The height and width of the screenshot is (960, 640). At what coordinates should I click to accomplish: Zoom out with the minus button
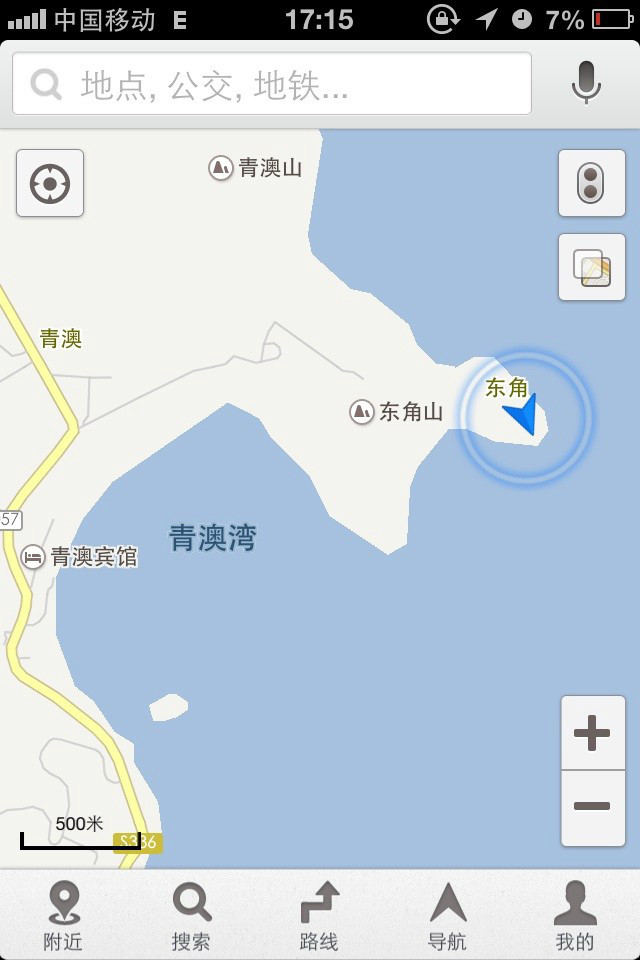pyautogui.click(x=592, y=807)
